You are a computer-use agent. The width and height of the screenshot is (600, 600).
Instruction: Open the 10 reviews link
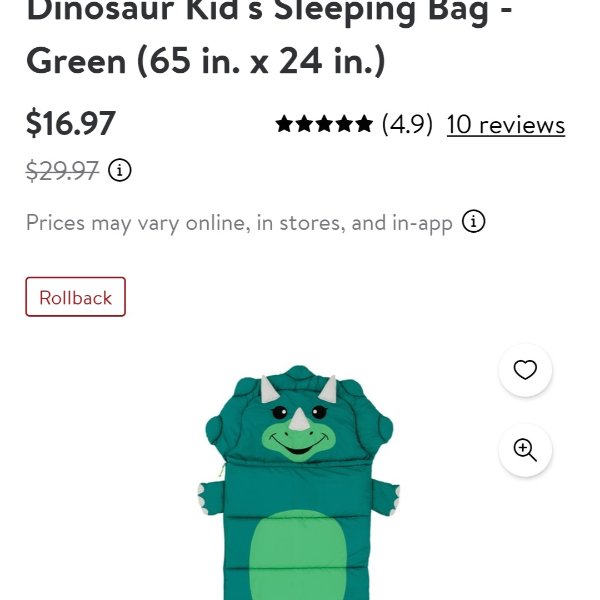[x=505, y=125]
